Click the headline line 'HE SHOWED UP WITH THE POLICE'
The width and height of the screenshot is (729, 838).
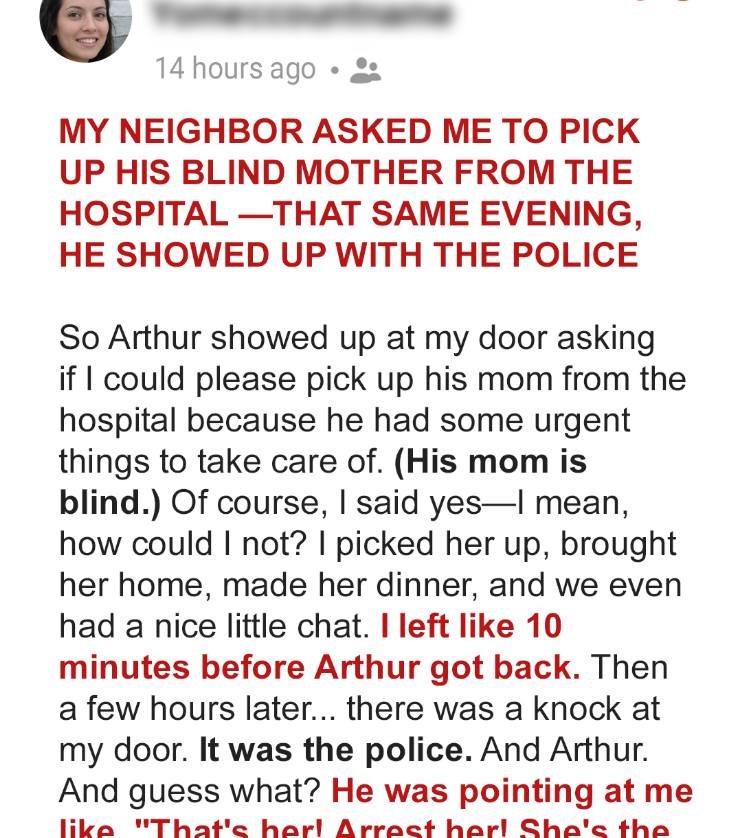[x=350, y=254]
